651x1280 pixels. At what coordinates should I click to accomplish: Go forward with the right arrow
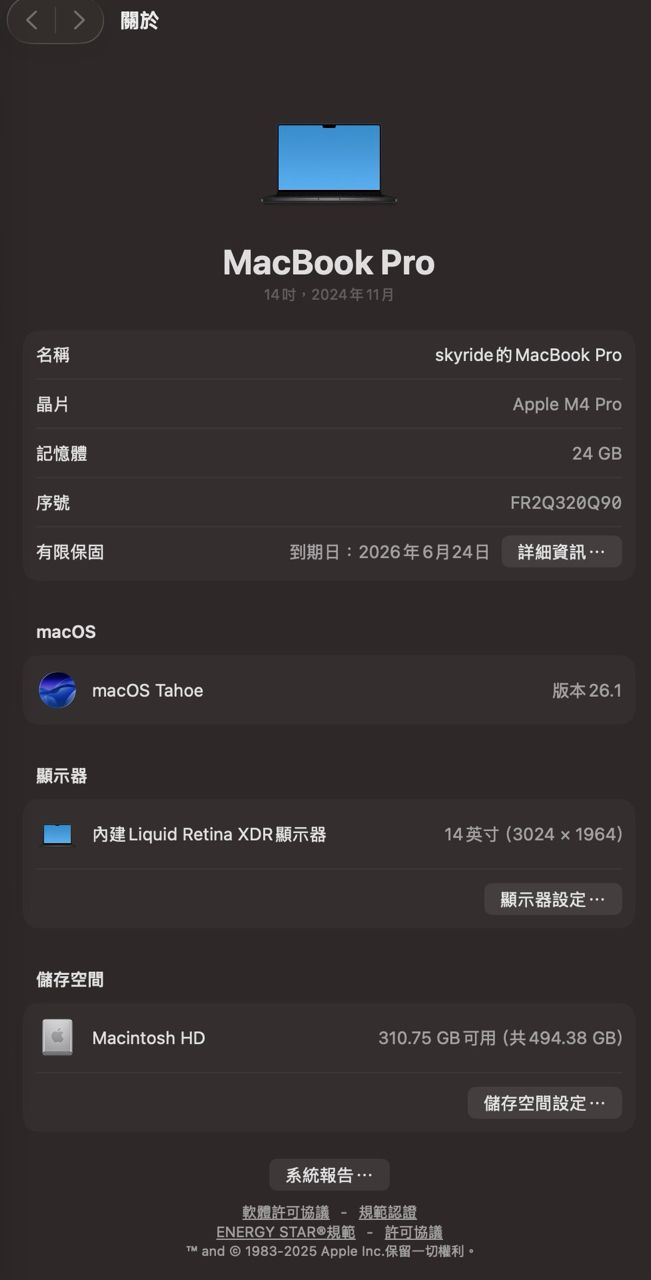pyautogui.click(x=78, y=20)
